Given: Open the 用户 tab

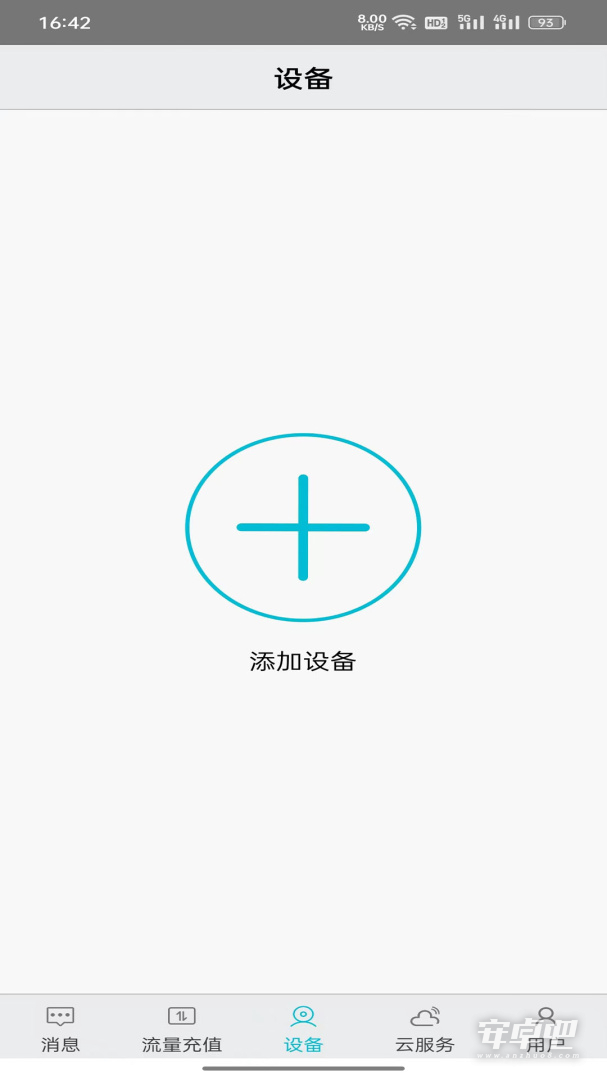Looking at the screenshot, I should coord(546,1029).
